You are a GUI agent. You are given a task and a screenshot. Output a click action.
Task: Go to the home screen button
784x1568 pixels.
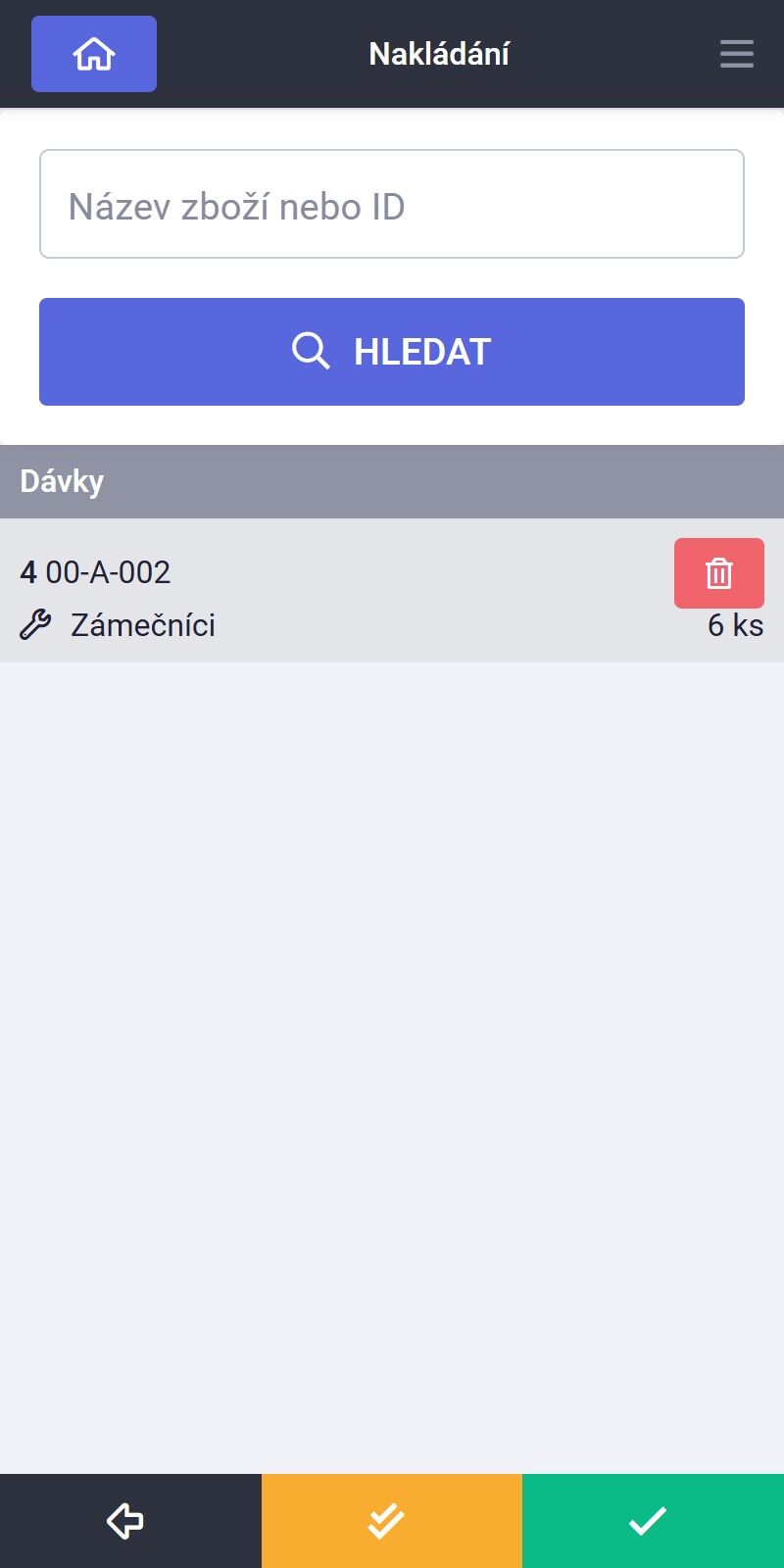tap(94, 54)
